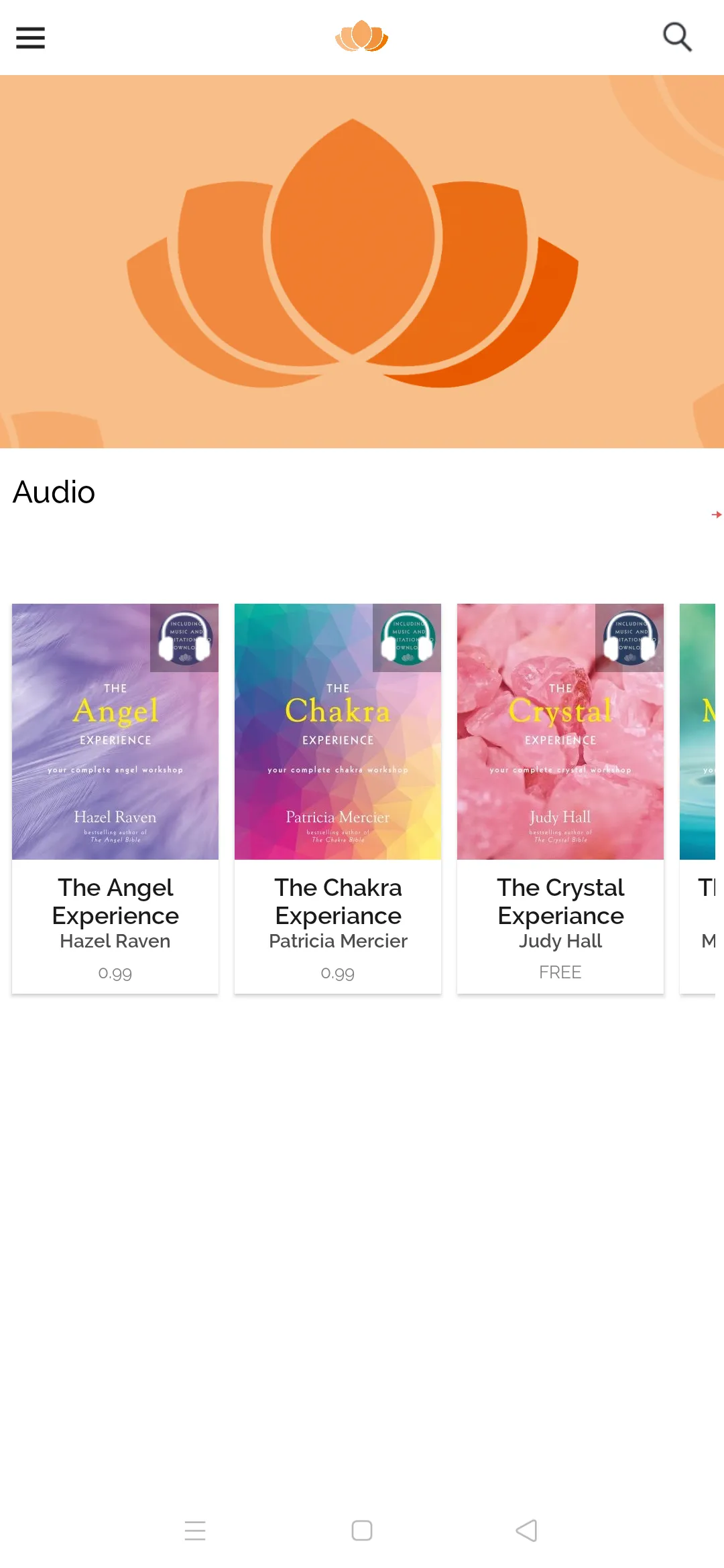
Task: Open The Crystal Experiance by Judy Hall
Action: click(560, 798)
